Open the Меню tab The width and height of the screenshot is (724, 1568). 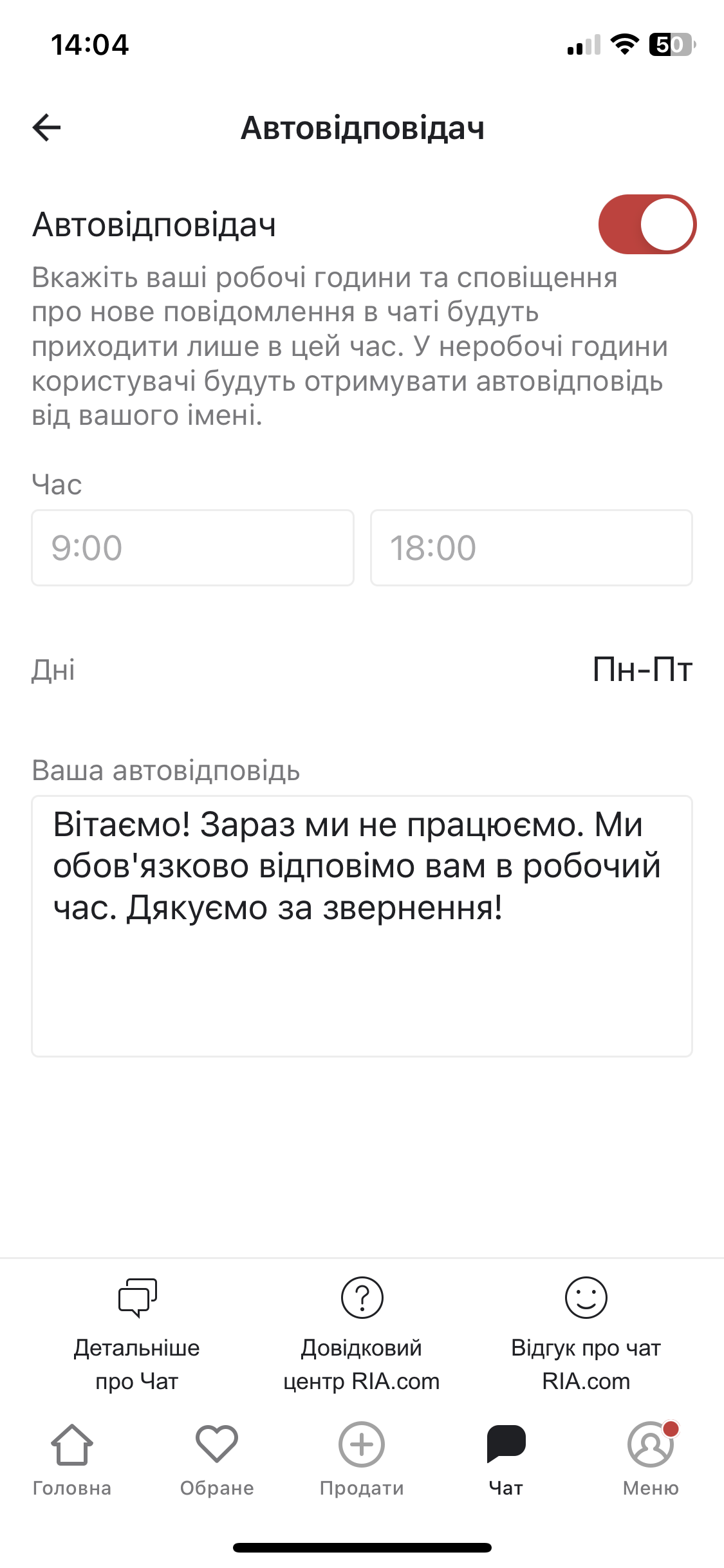[x=651, y=1460]
